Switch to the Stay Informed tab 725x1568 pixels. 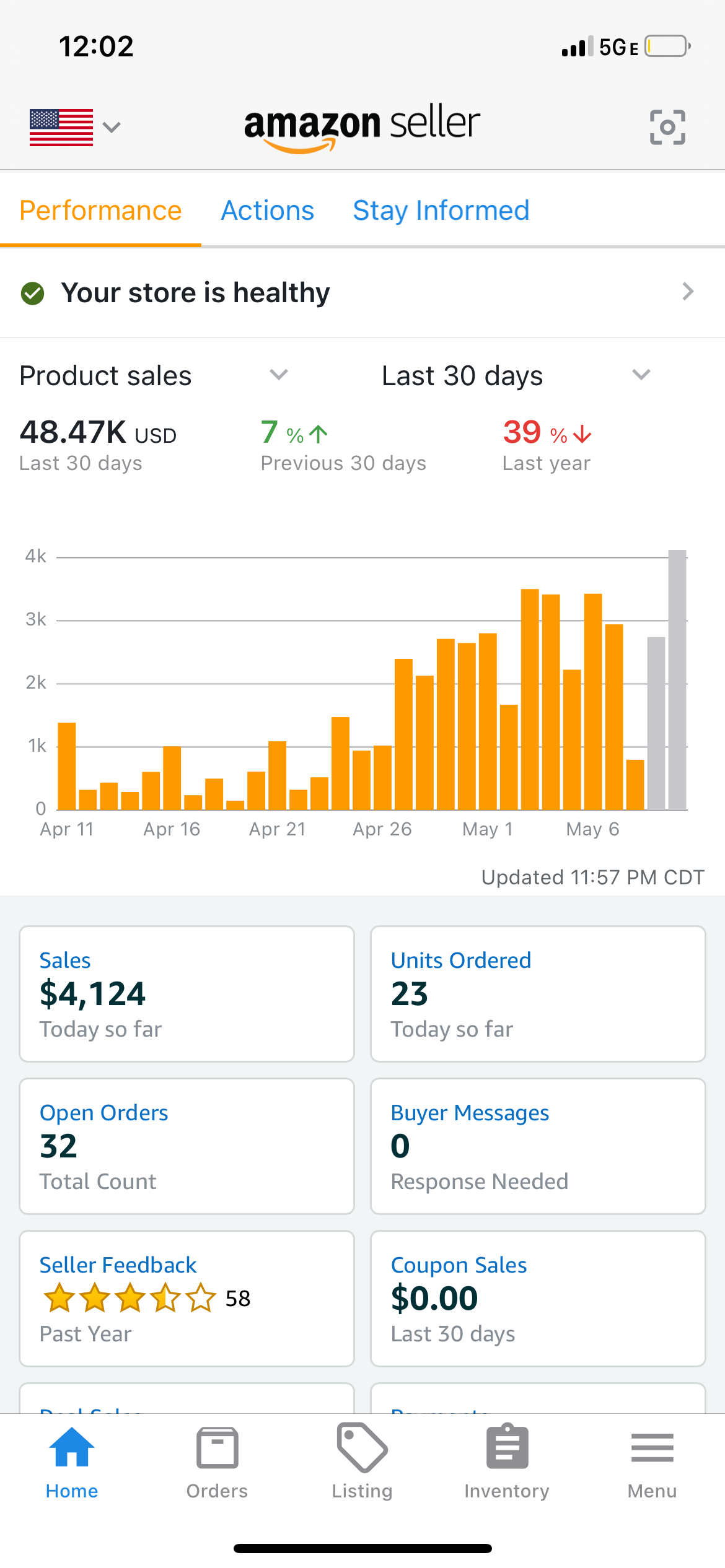(441, 211)
